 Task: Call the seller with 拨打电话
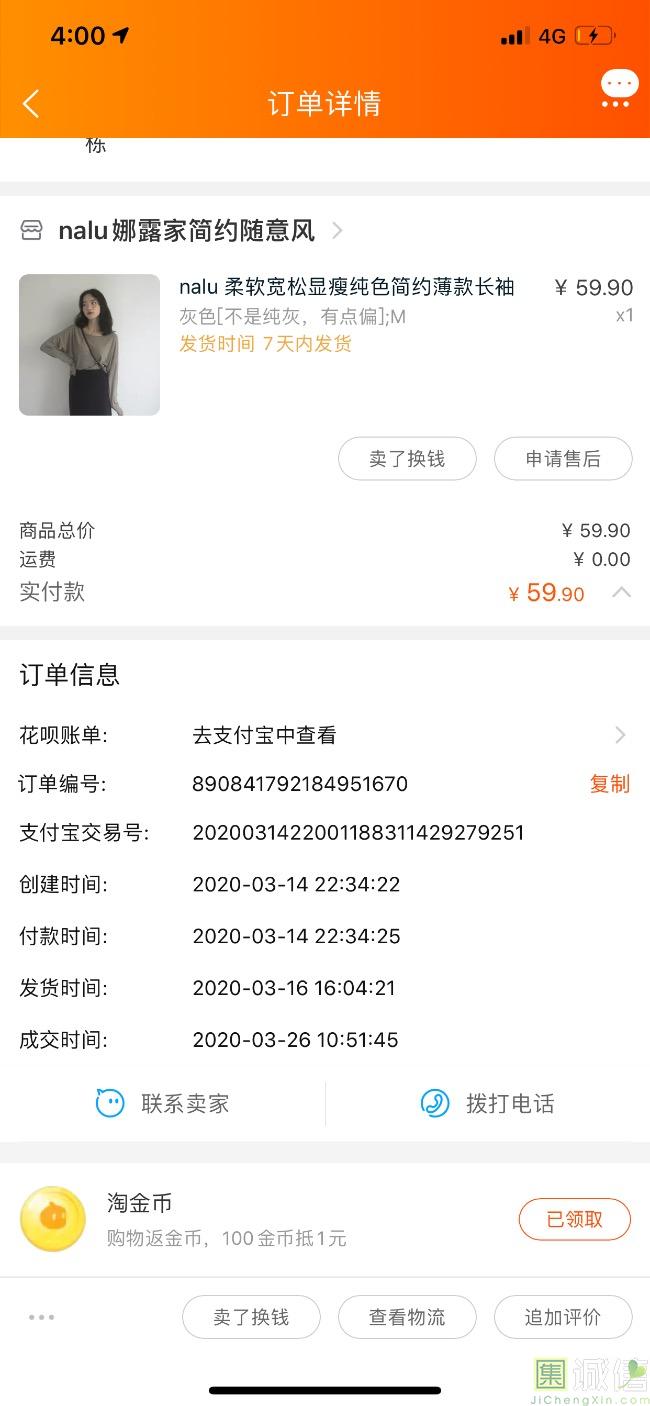(x=487, y=1103)
